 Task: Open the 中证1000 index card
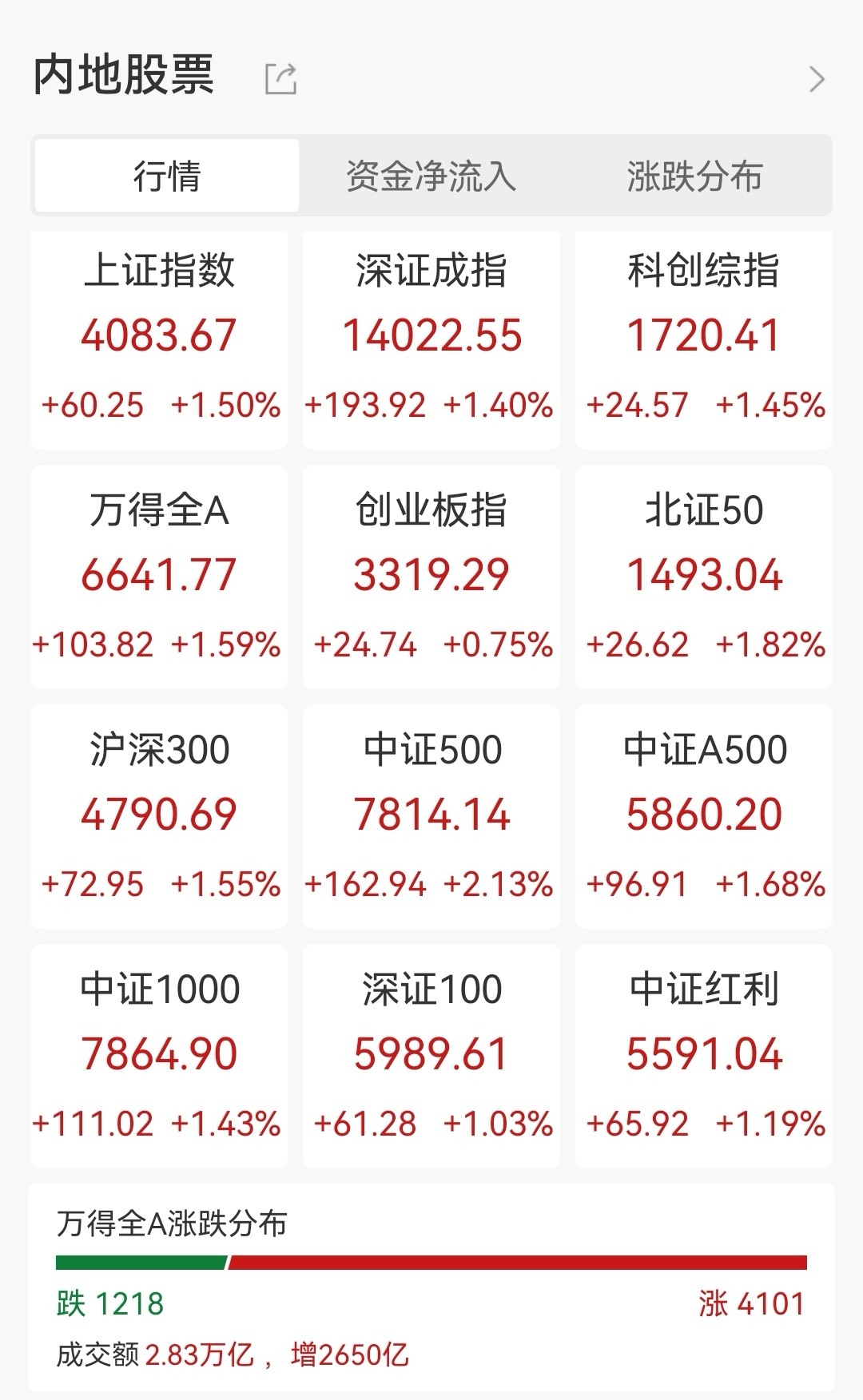[x=159, y=1056]
